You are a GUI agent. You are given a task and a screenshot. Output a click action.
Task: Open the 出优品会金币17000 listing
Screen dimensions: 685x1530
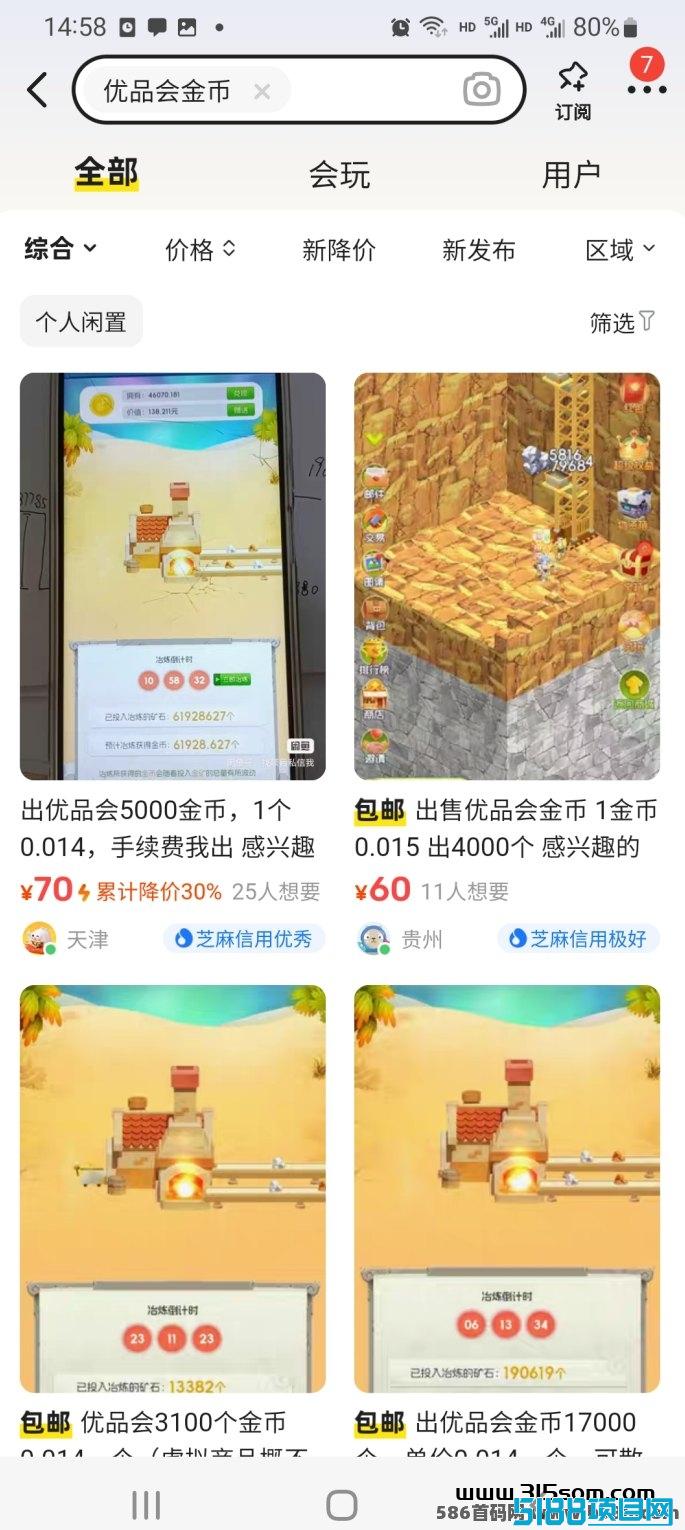507,1220
